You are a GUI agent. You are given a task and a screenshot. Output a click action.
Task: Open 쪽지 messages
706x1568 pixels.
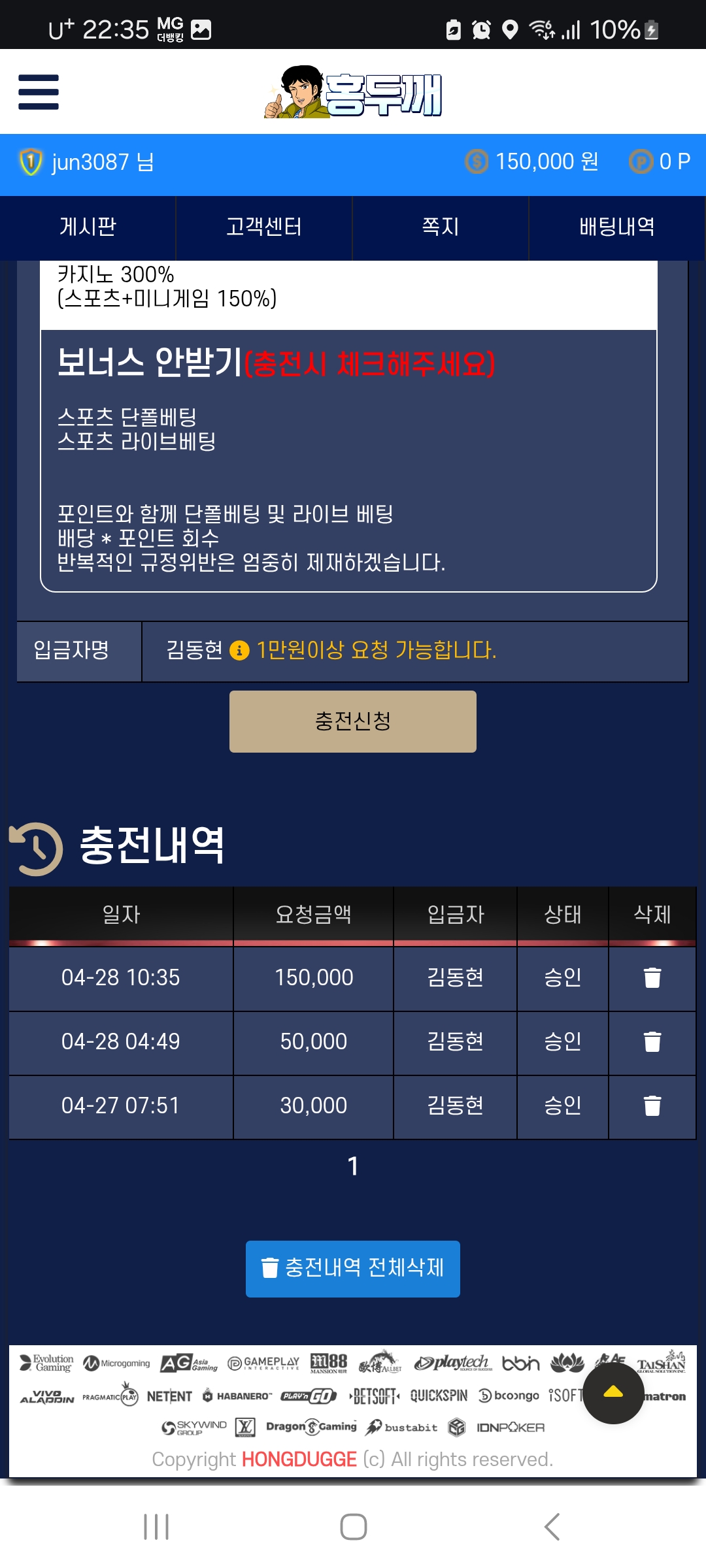coord(441,227)
